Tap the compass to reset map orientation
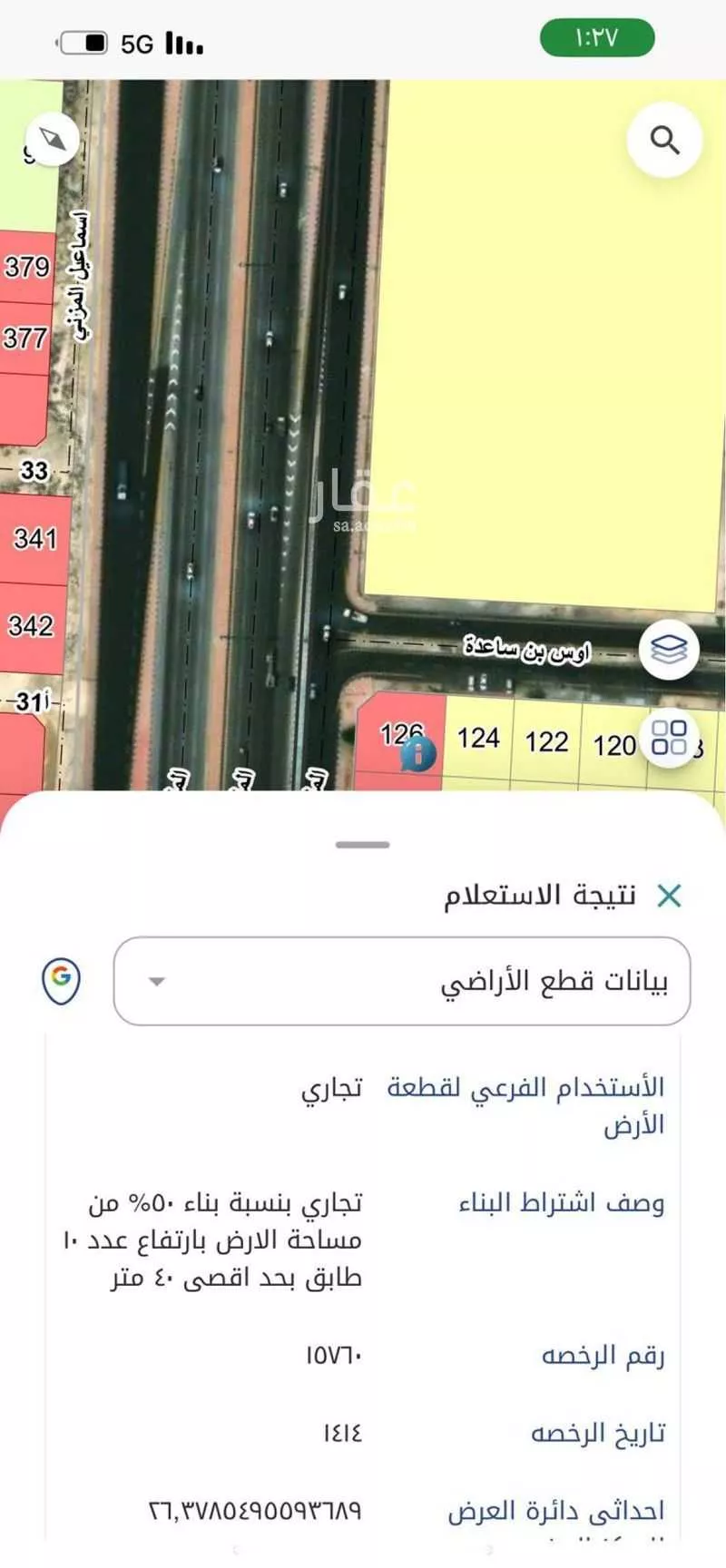 pyautogui.click(x=53, y=141)
